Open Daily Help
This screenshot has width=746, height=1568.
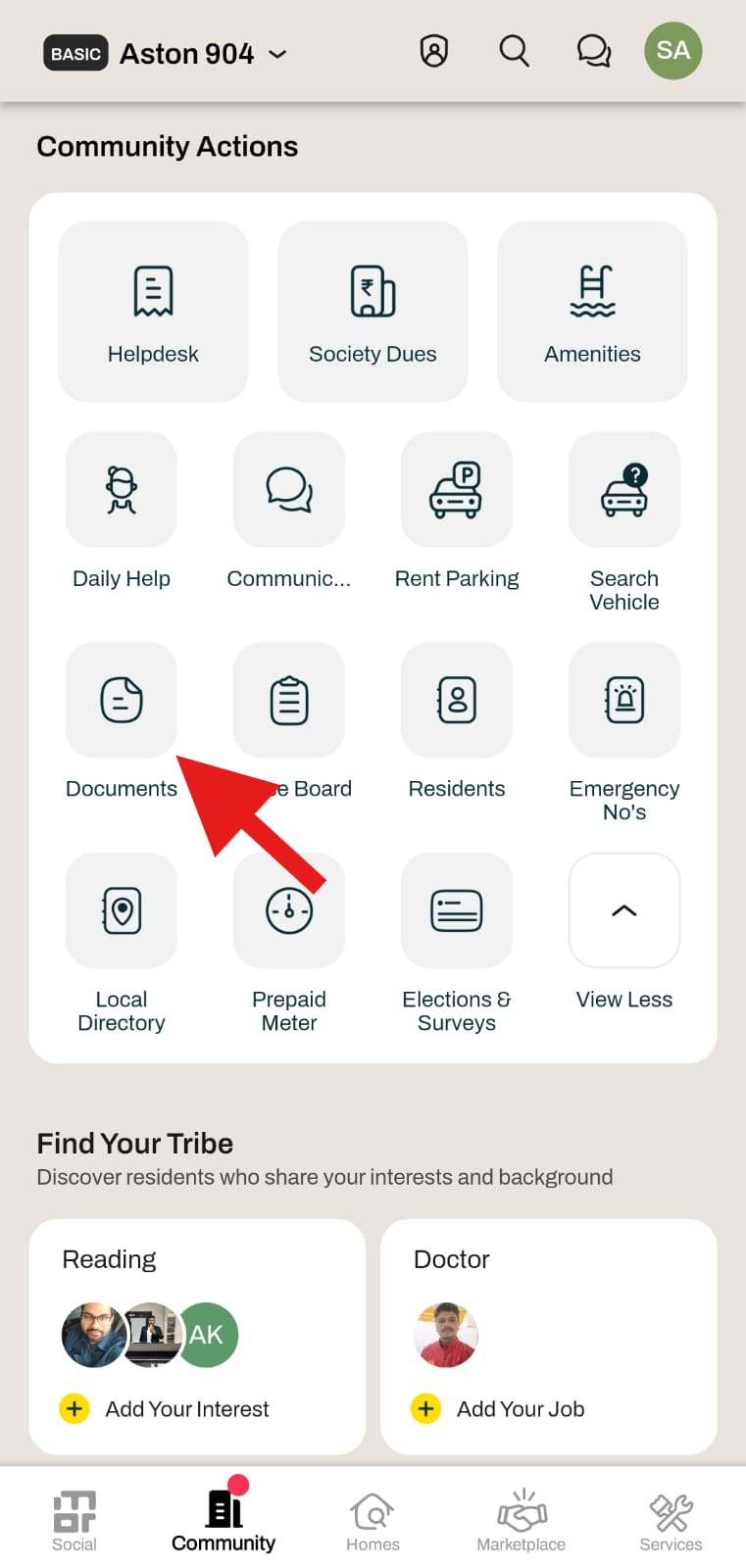pos(122,512)
